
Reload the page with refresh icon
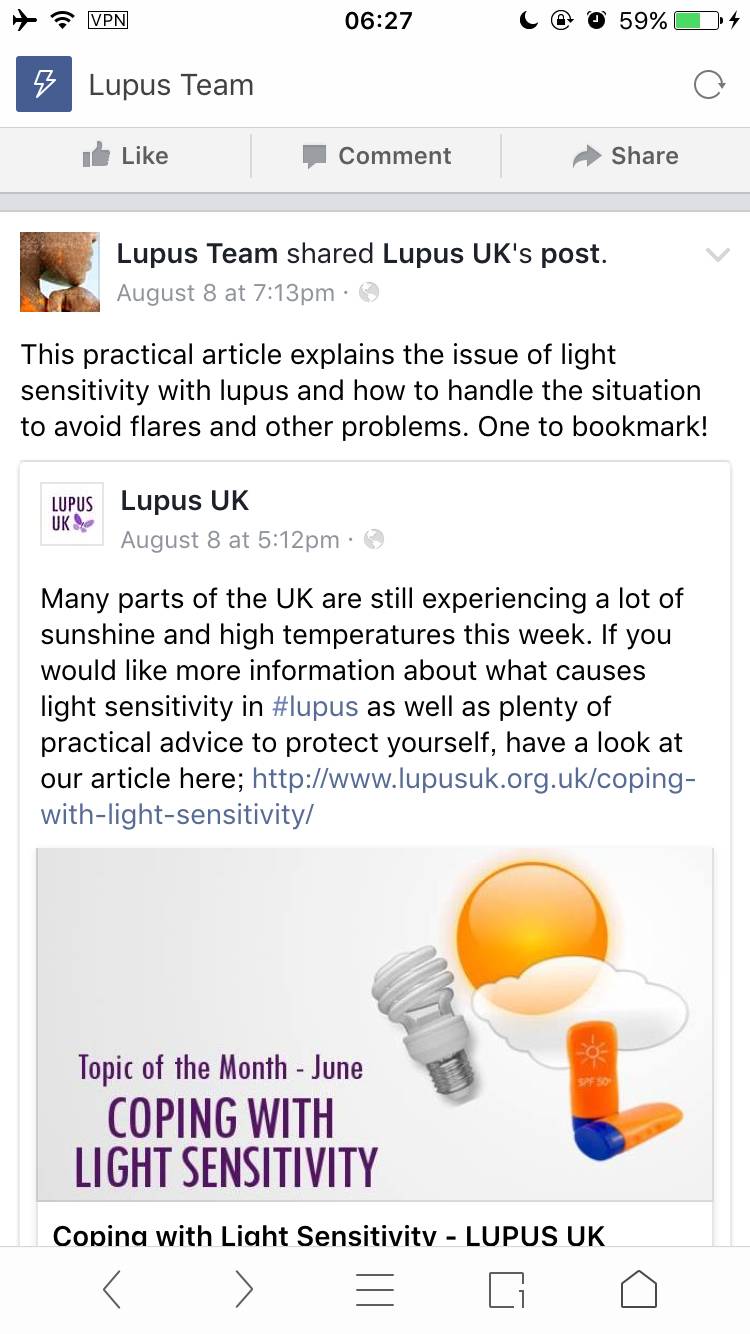click(x=708, y=86)
